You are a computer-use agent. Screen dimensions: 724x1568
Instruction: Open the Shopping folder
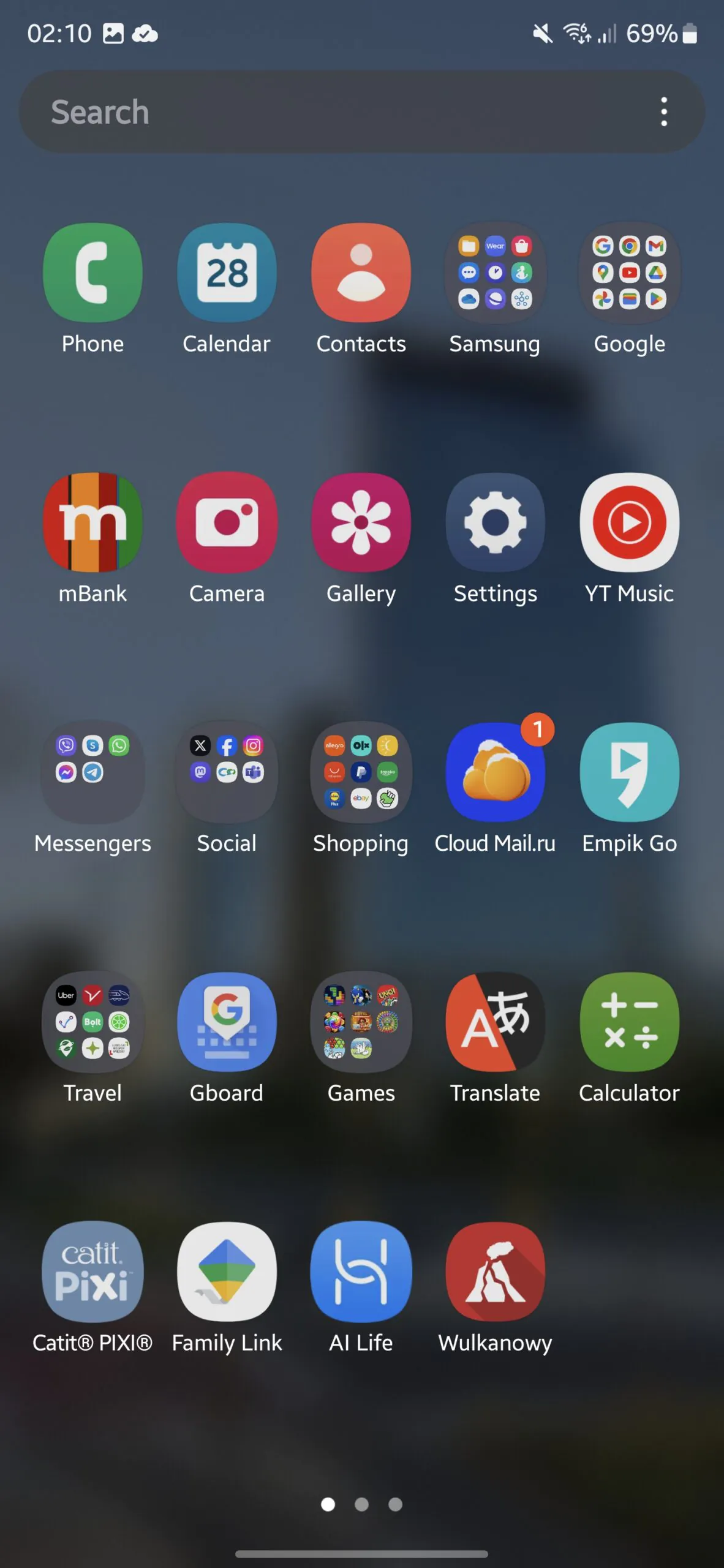pos(361,772)
